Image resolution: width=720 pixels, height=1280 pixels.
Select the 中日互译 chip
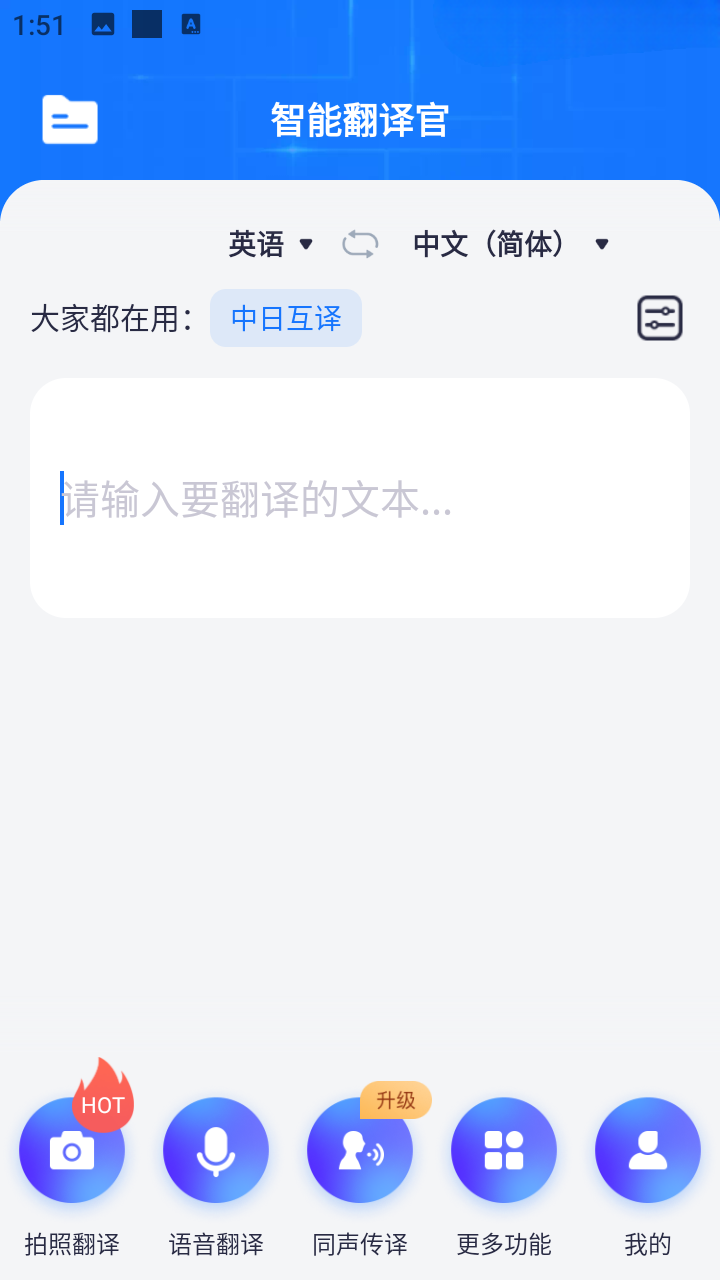pos(286,319)
